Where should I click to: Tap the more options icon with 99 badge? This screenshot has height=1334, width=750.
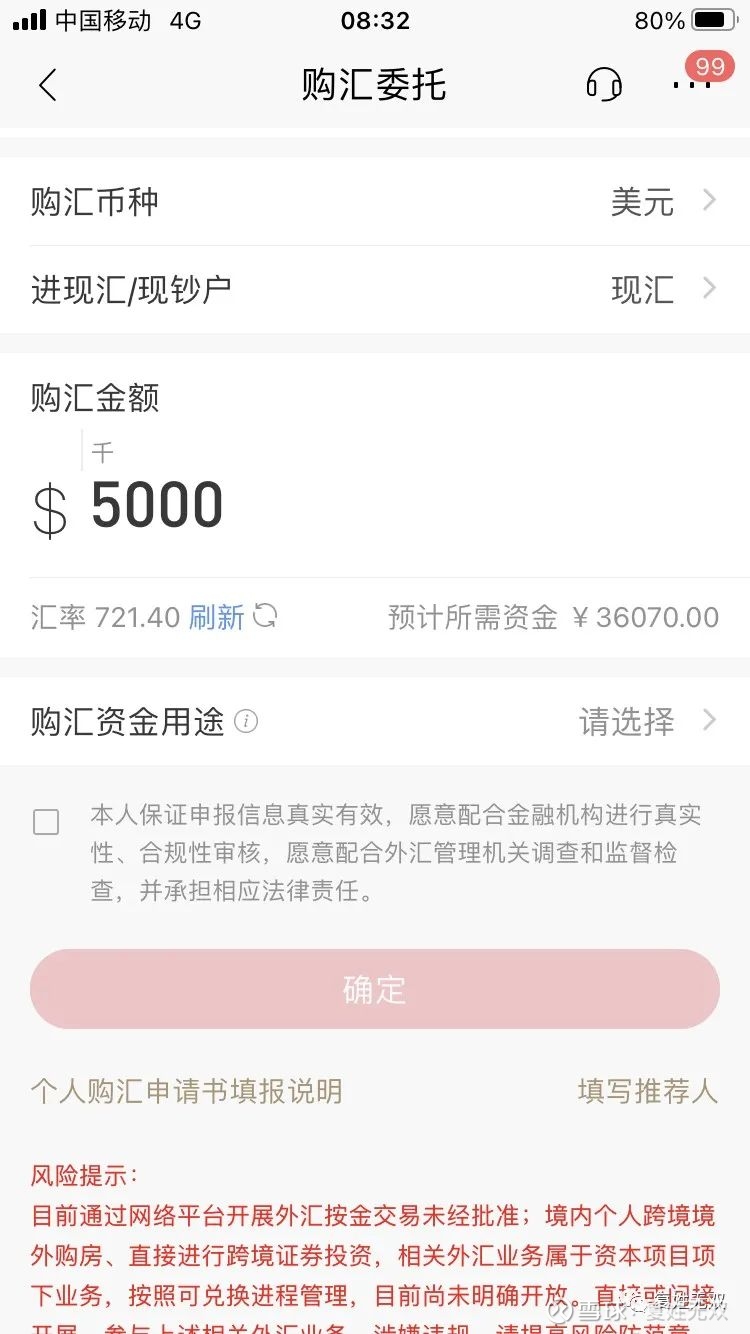[x=694, y=85]
